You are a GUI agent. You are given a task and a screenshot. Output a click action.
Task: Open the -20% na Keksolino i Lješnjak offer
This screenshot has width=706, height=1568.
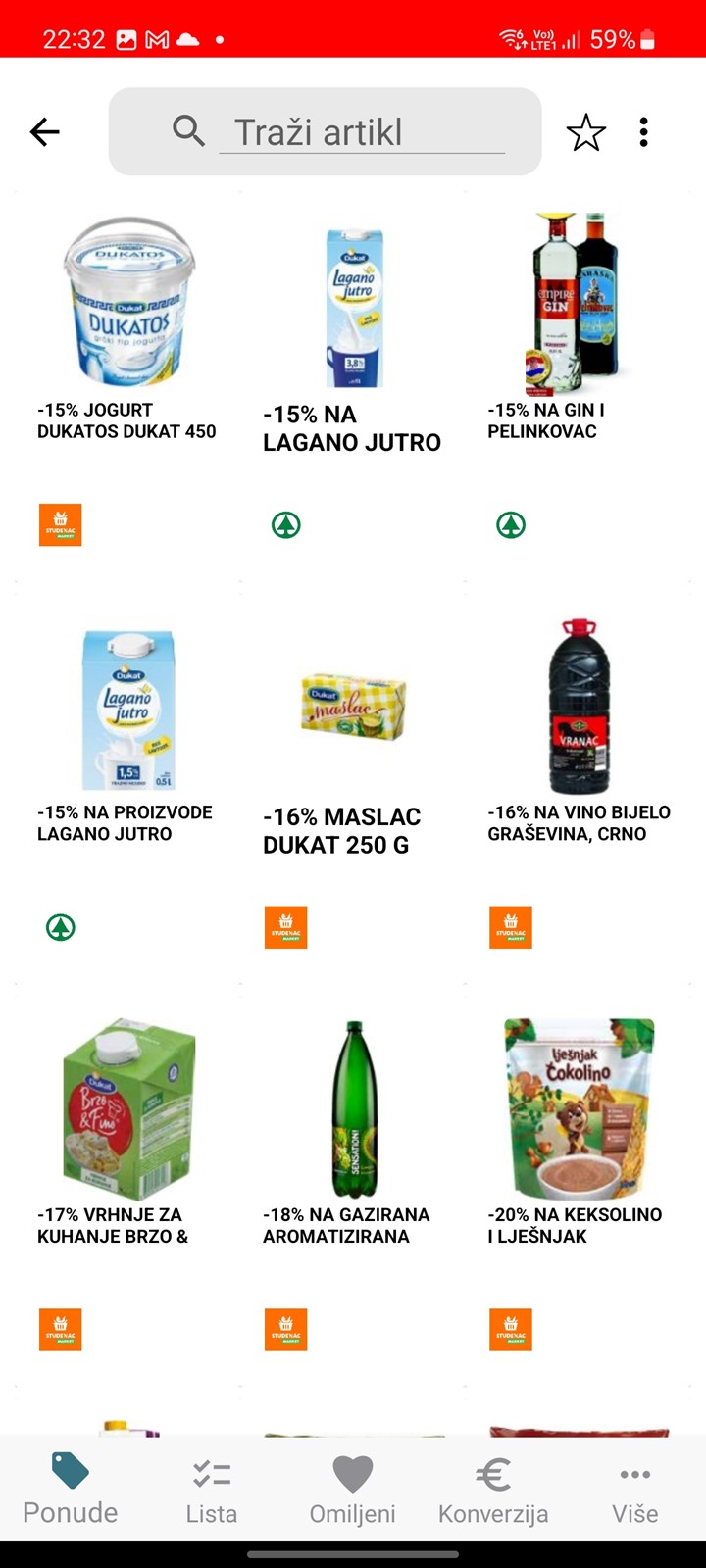tap(579, 1186)
